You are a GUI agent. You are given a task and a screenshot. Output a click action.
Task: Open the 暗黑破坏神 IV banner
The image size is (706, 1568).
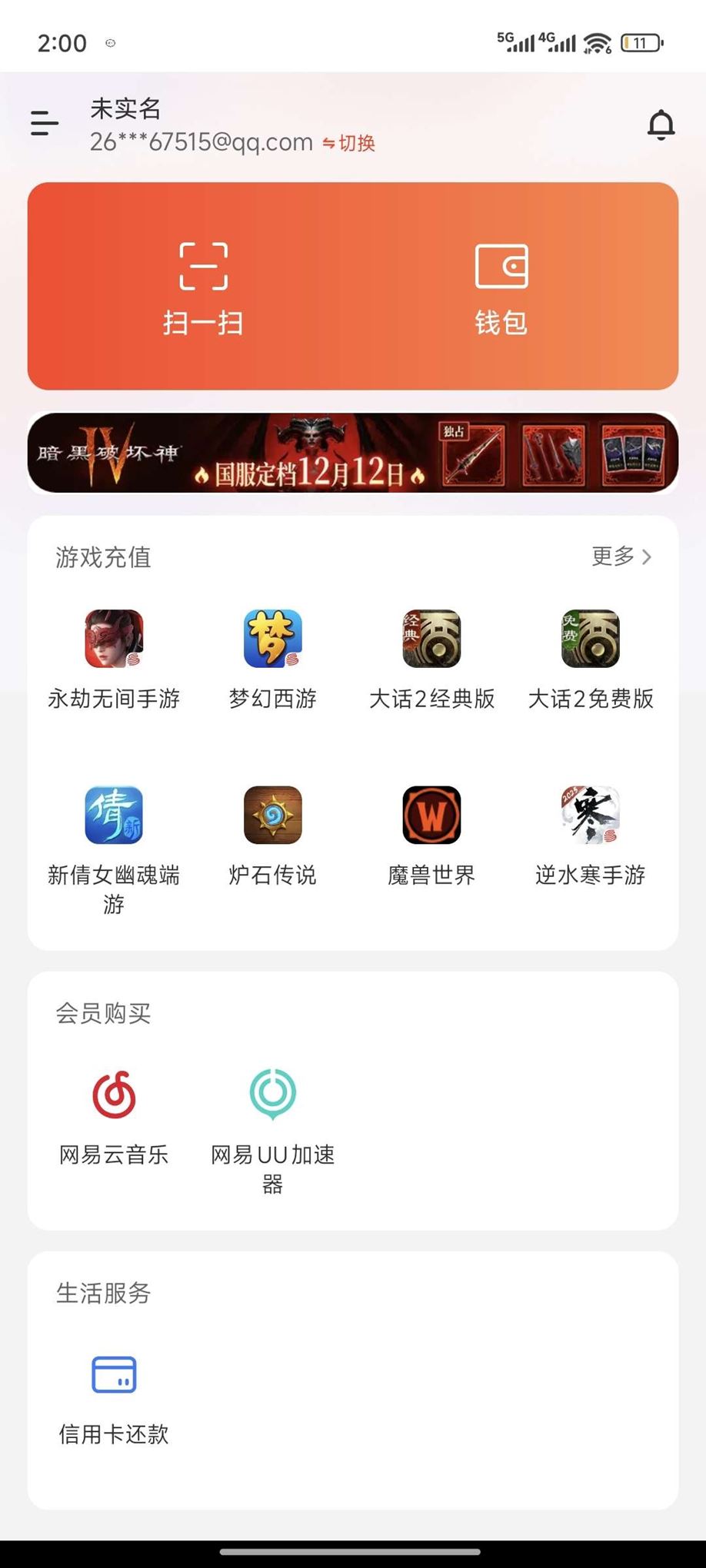[353, 453]
